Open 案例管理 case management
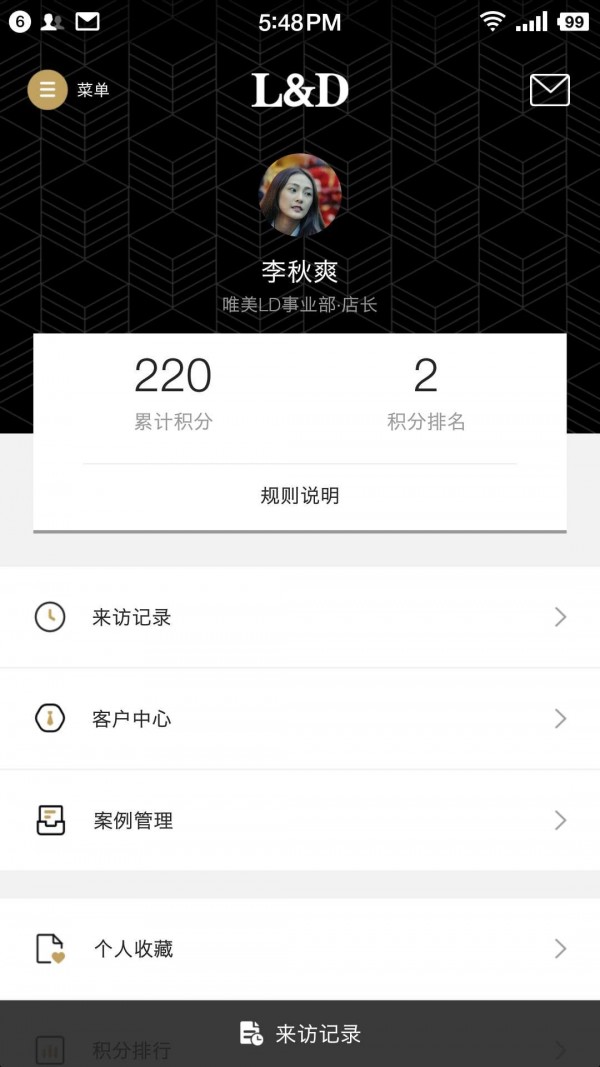 300,821
